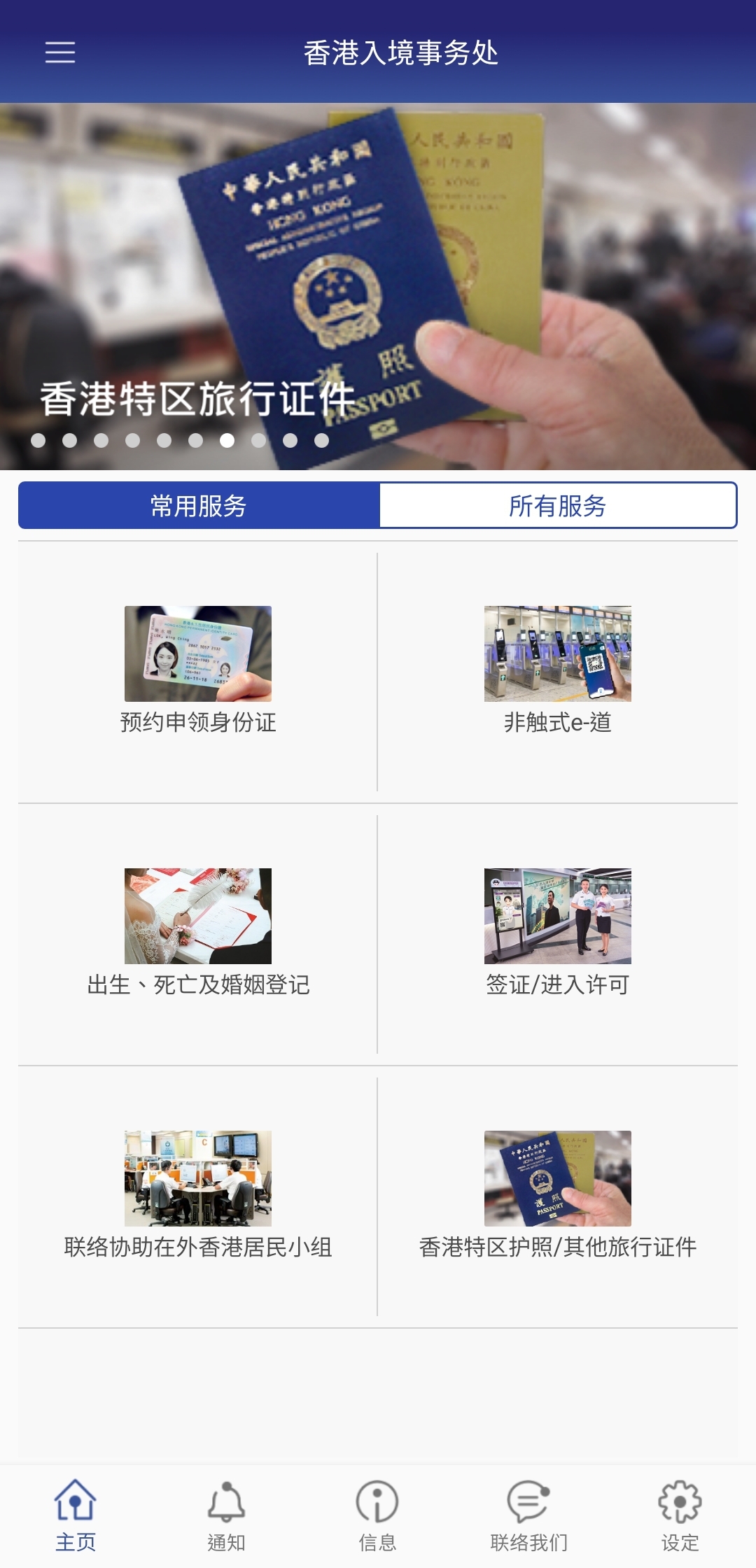Select the highlighted carousel page dot

point(226,441)
